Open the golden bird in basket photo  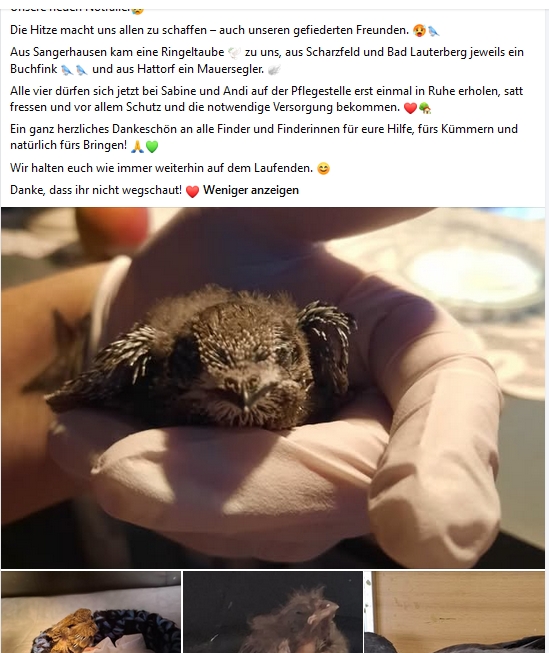click(91, 612)
